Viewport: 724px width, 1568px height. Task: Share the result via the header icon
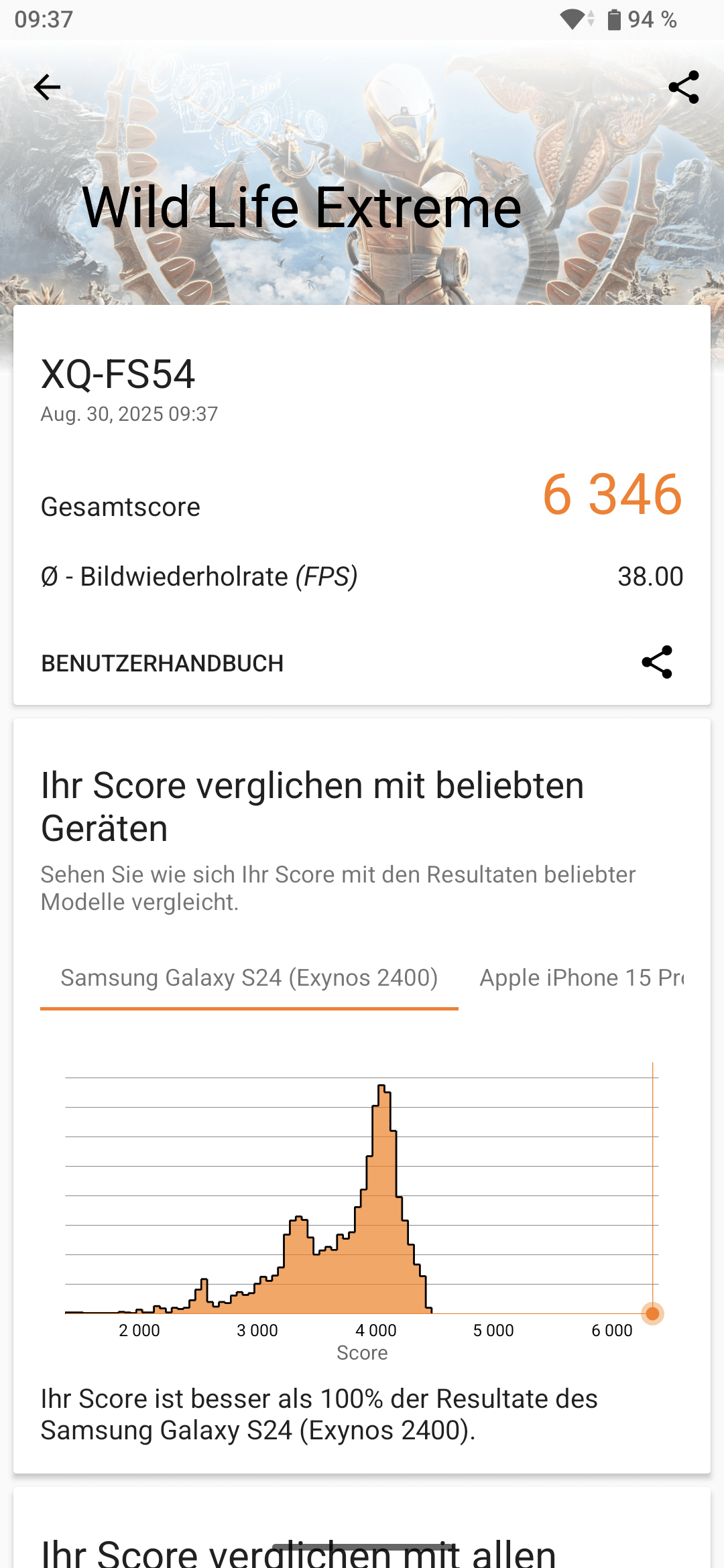(683, 87)
